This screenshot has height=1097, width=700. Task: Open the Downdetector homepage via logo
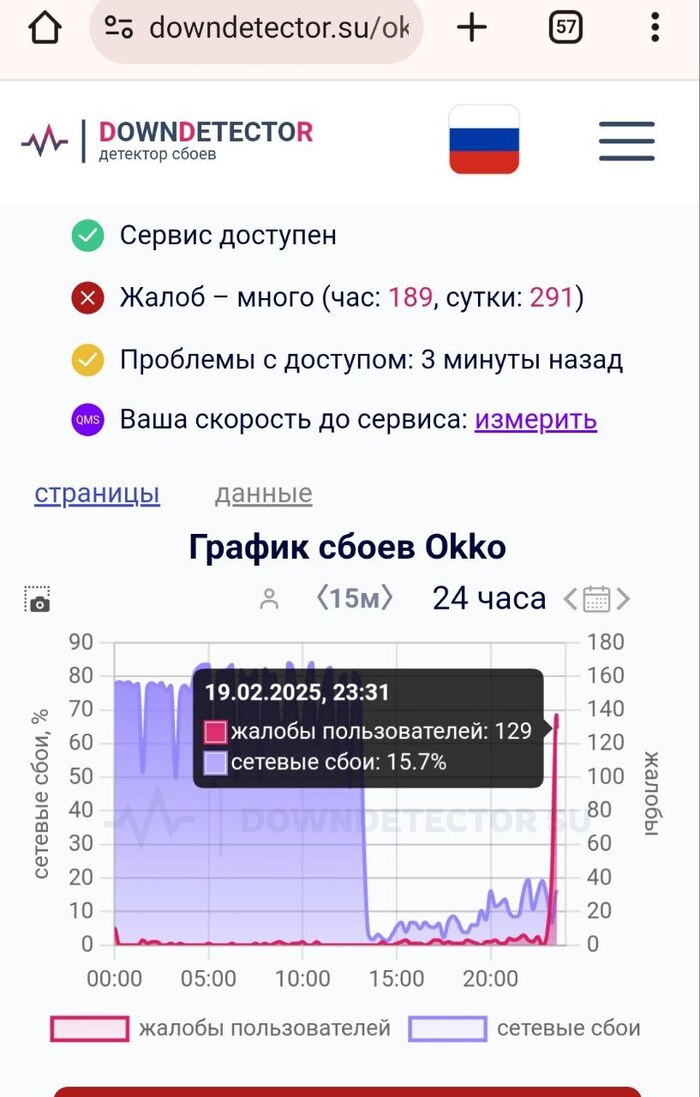[x=167, y=141]
